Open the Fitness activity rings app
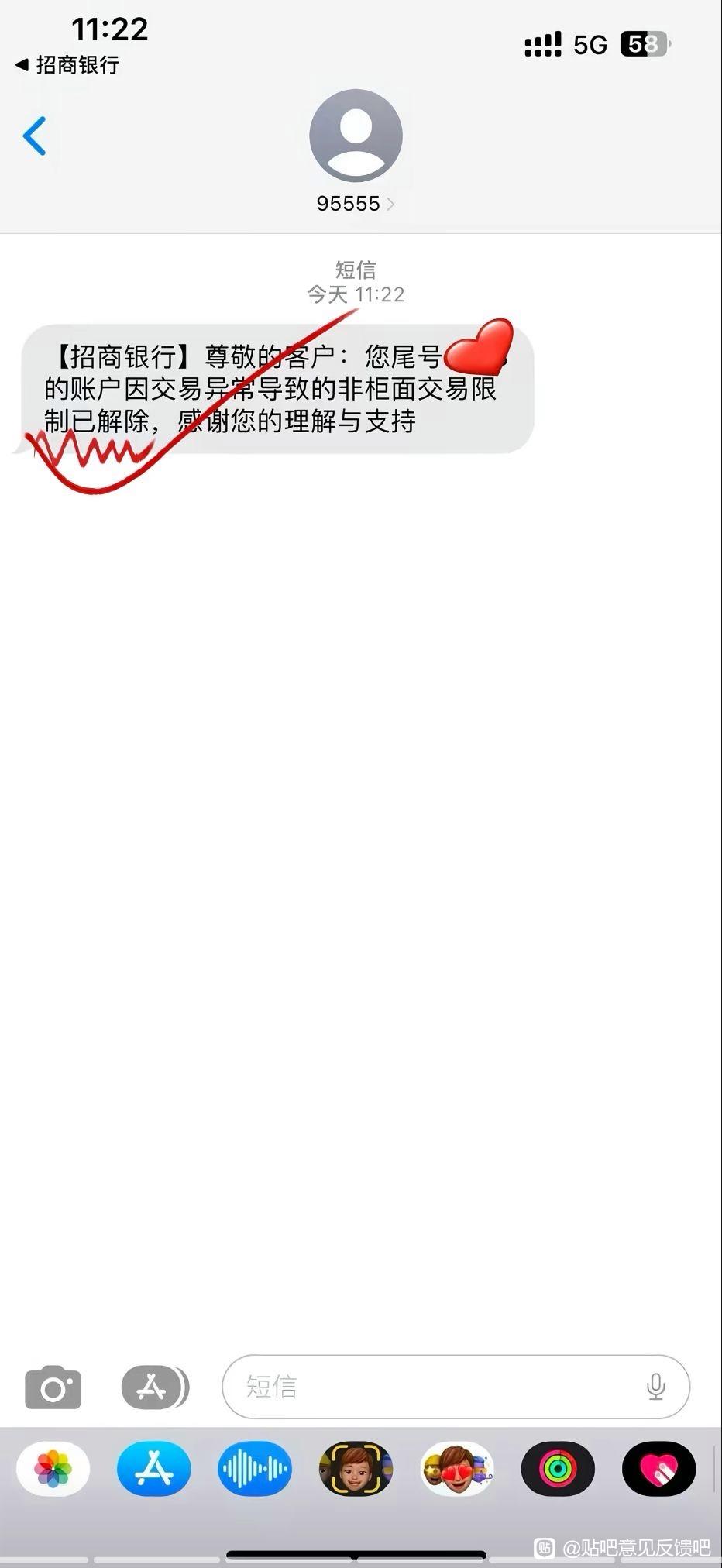Screen dimensions: 722x1568 [x=558, y=1468]
